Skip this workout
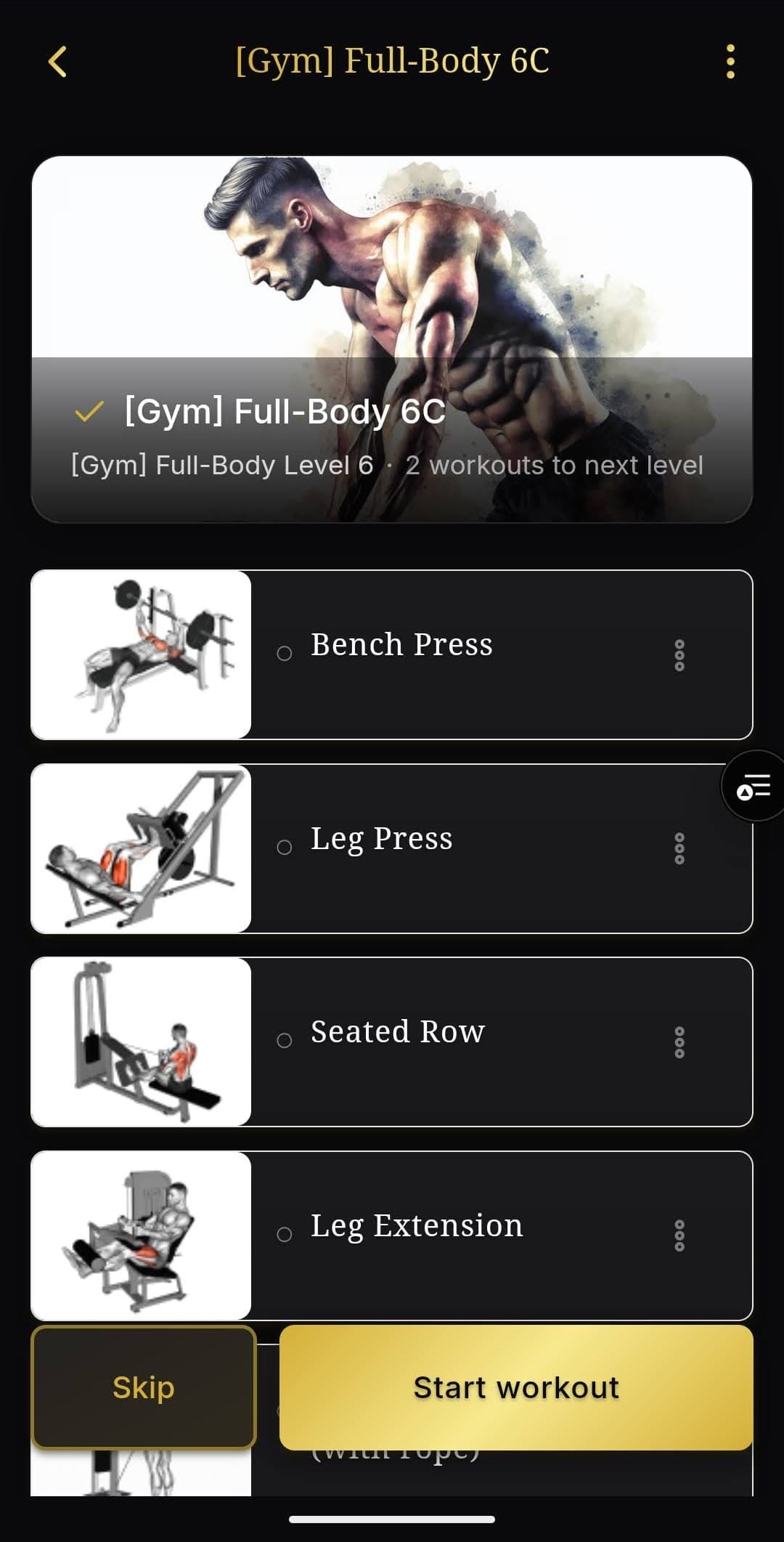Image resolution: width=784 pixels, height=1542 pixels. tap(144, 1388)
